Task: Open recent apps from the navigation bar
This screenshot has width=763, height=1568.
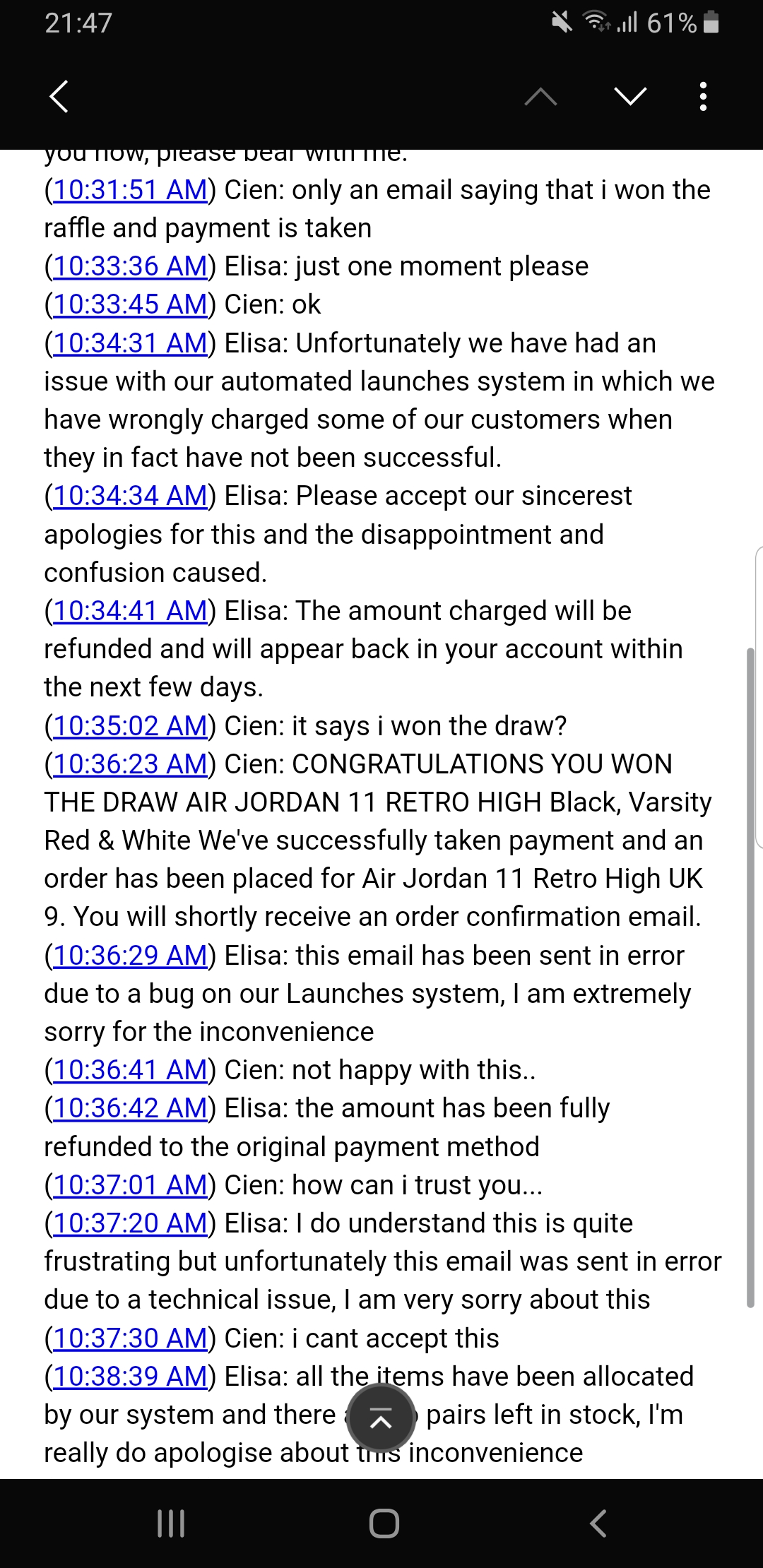Action: [x=170, y=1524]
